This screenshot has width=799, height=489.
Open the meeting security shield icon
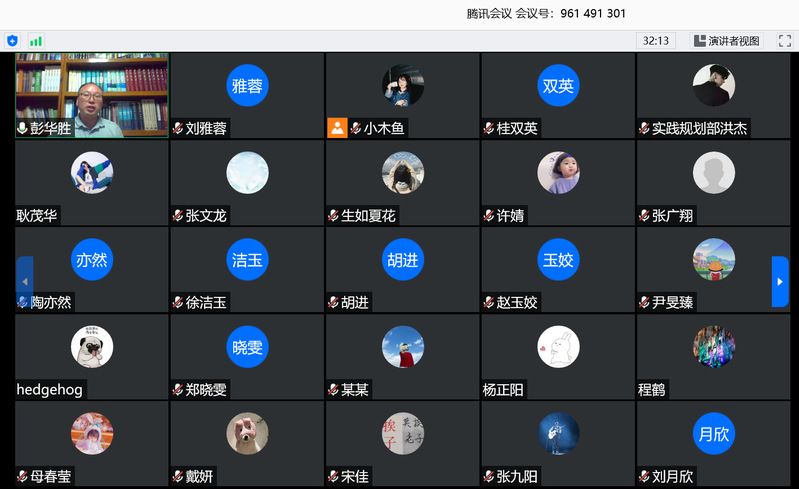pyautogui.click(x=13, y=41)
